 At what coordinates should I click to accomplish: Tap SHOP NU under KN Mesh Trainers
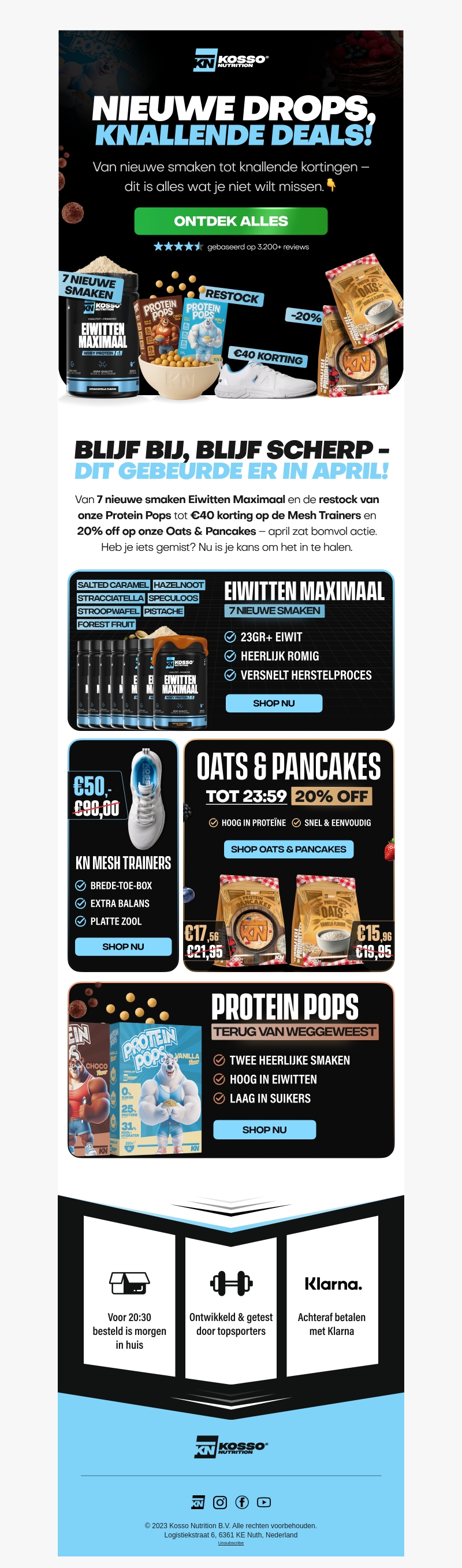[123, 947]
